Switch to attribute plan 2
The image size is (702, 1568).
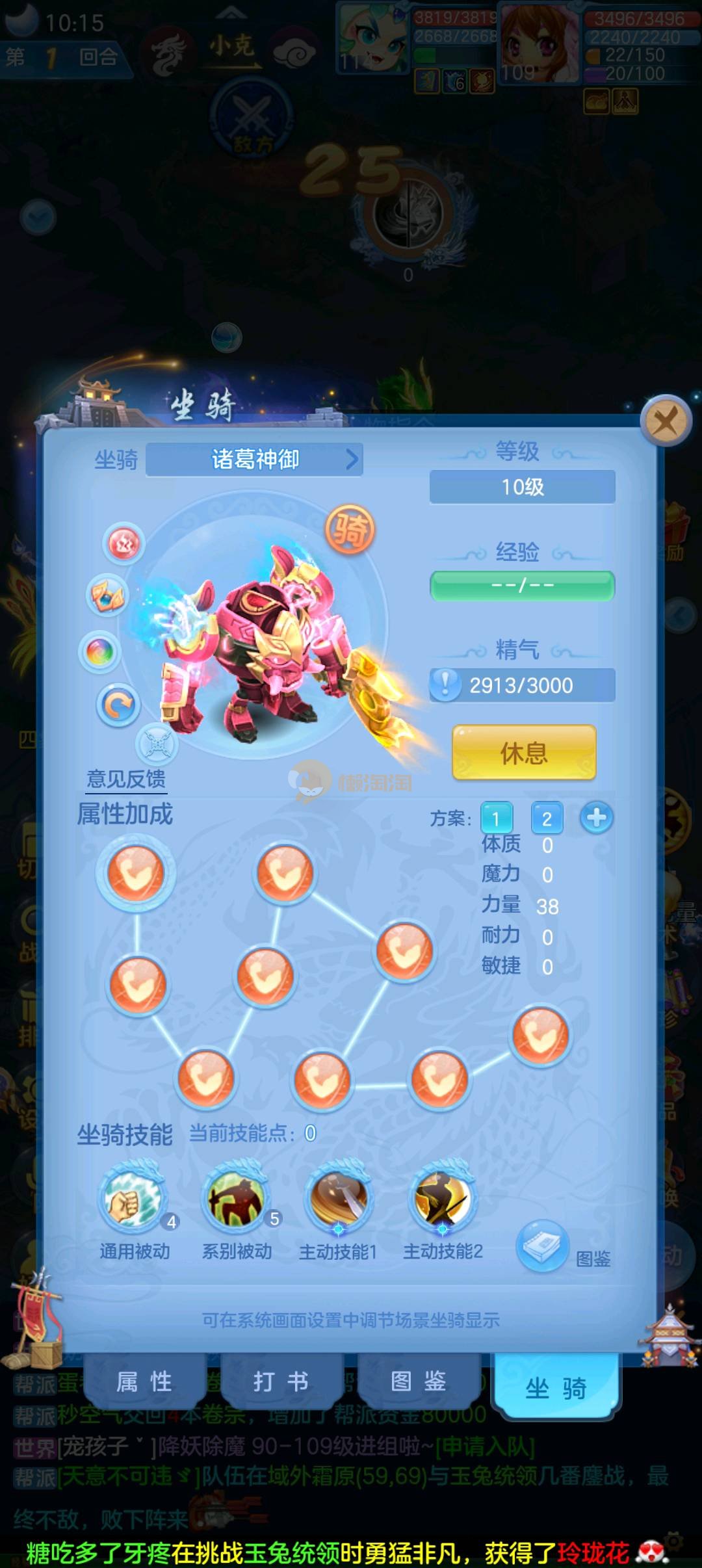pyautogui.click(x=547, y=818)
